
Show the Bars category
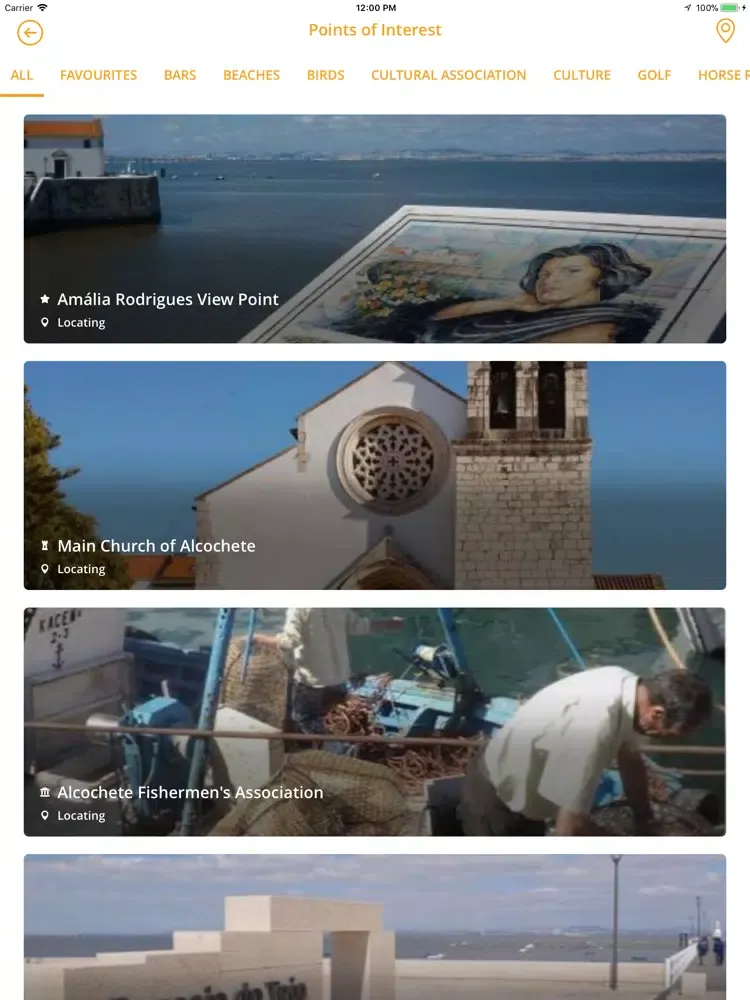click(180, 75)
